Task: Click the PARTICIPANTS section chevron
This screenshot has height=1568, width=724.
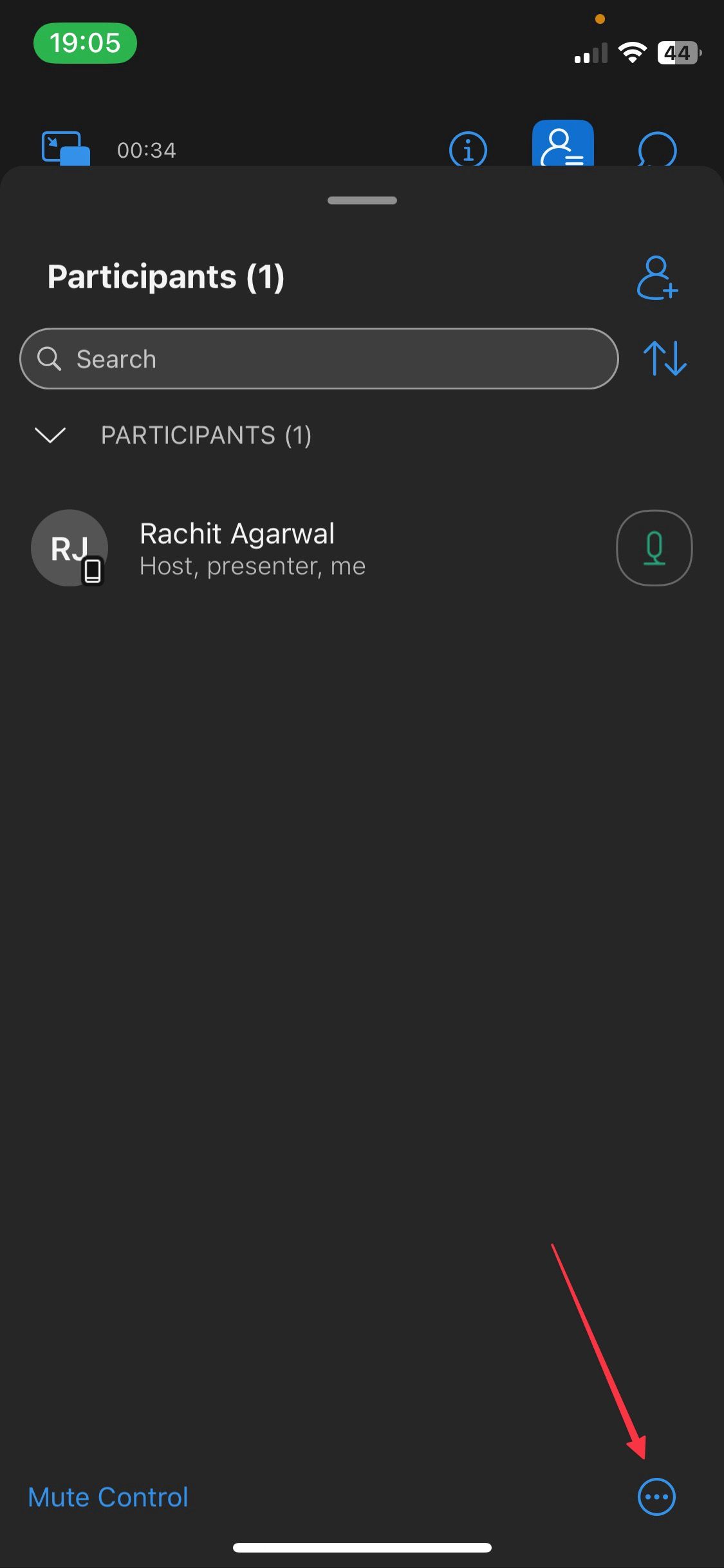Action: click(x=50, y=436)
